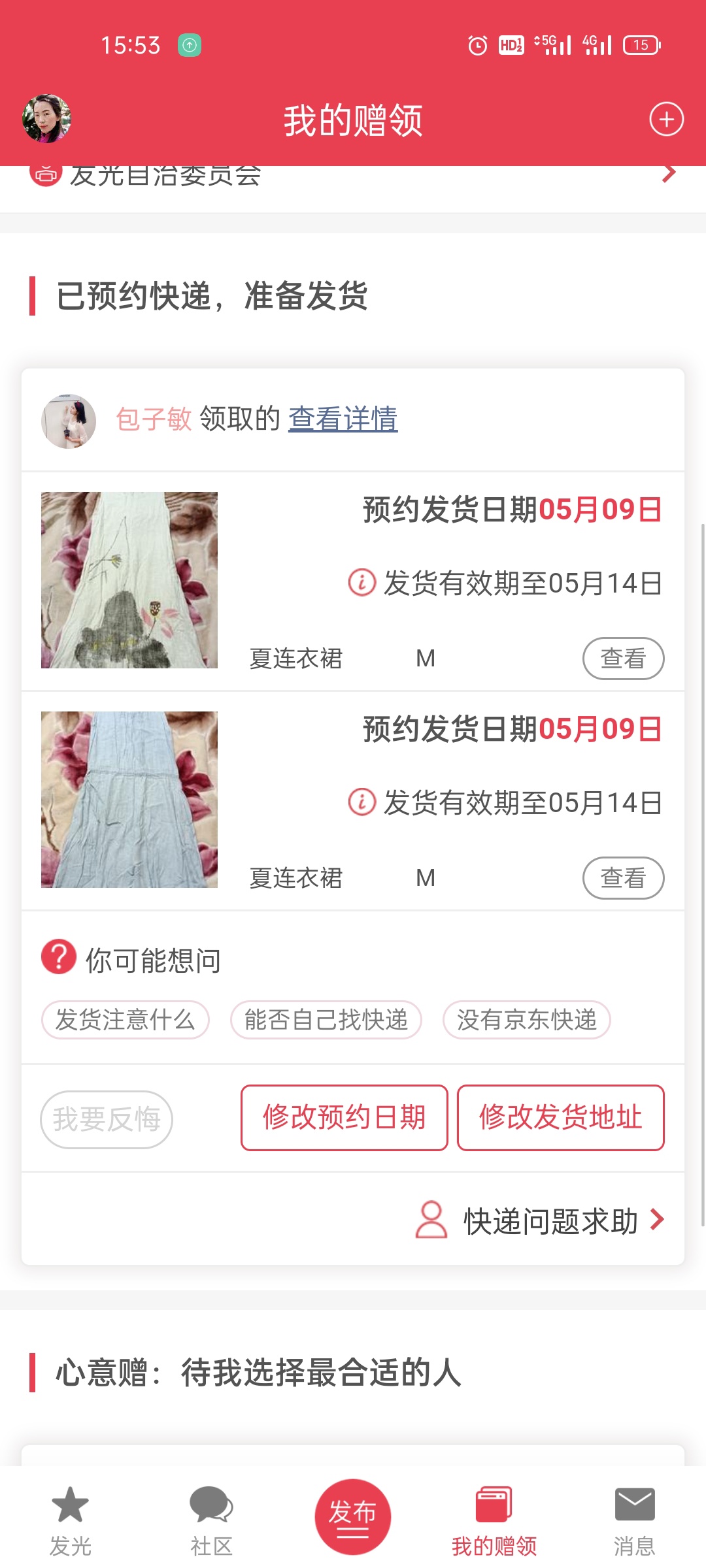Open the 发光自治委员会 row
Screen dimensions: 706x1568
coord(353,176)
